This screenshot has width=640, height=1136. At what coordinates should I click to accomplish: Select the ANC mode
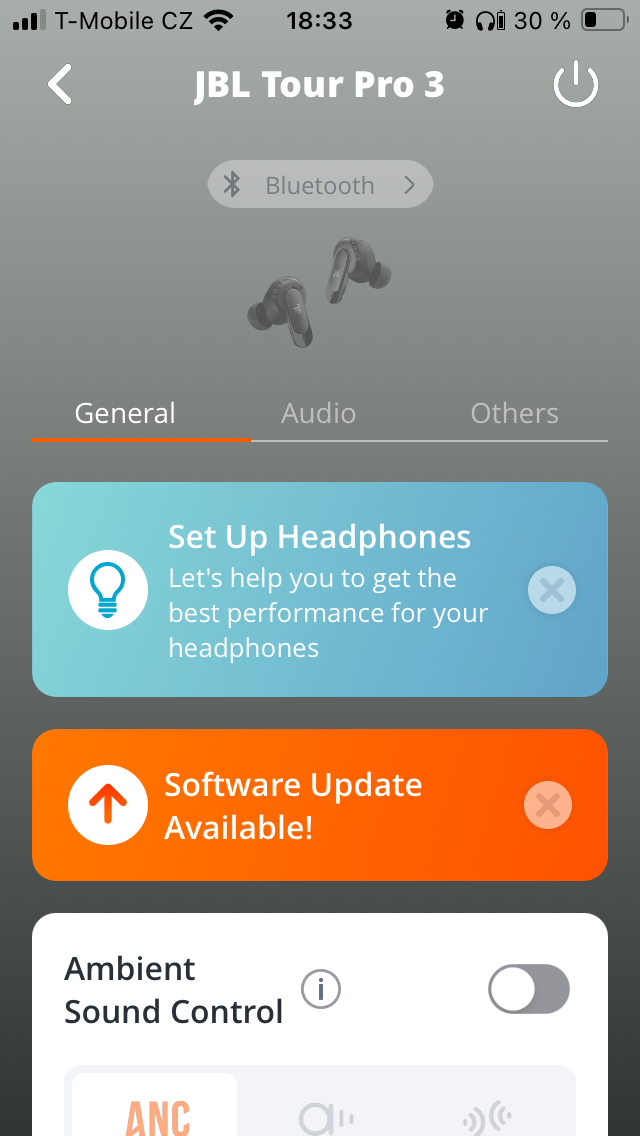click(x=156, y=1110)
